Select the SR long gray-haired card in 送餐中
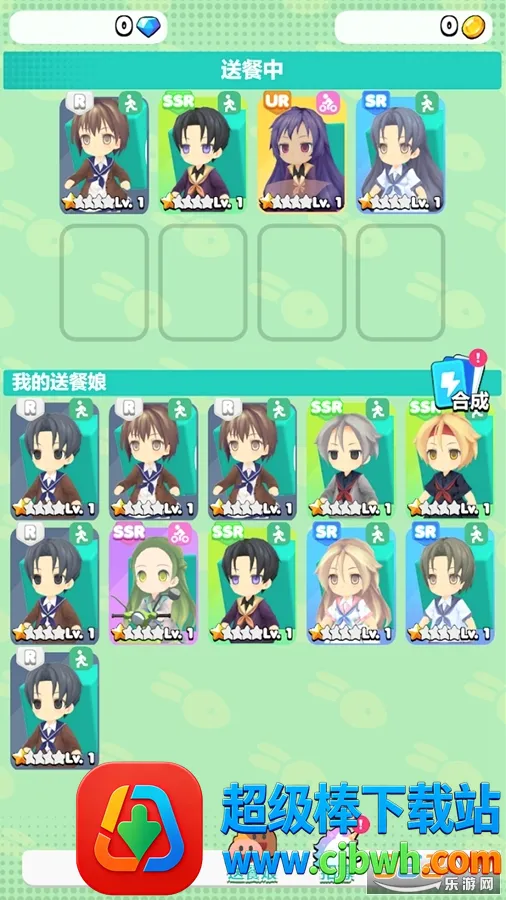The height and width of the screenshot is (900, 506). point(400,152)
